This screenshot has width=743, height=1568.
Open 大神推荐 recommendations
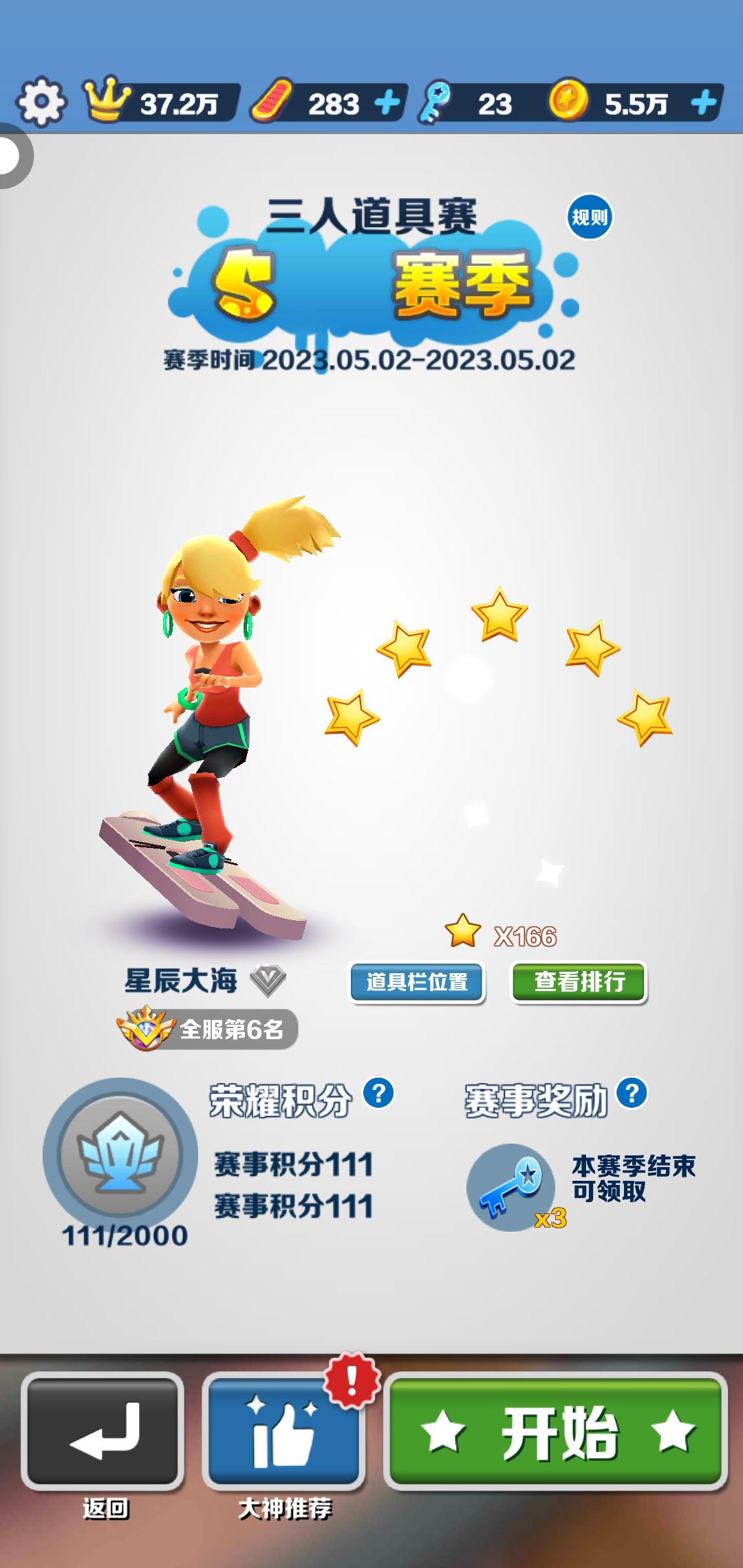tap(283, 1432)
